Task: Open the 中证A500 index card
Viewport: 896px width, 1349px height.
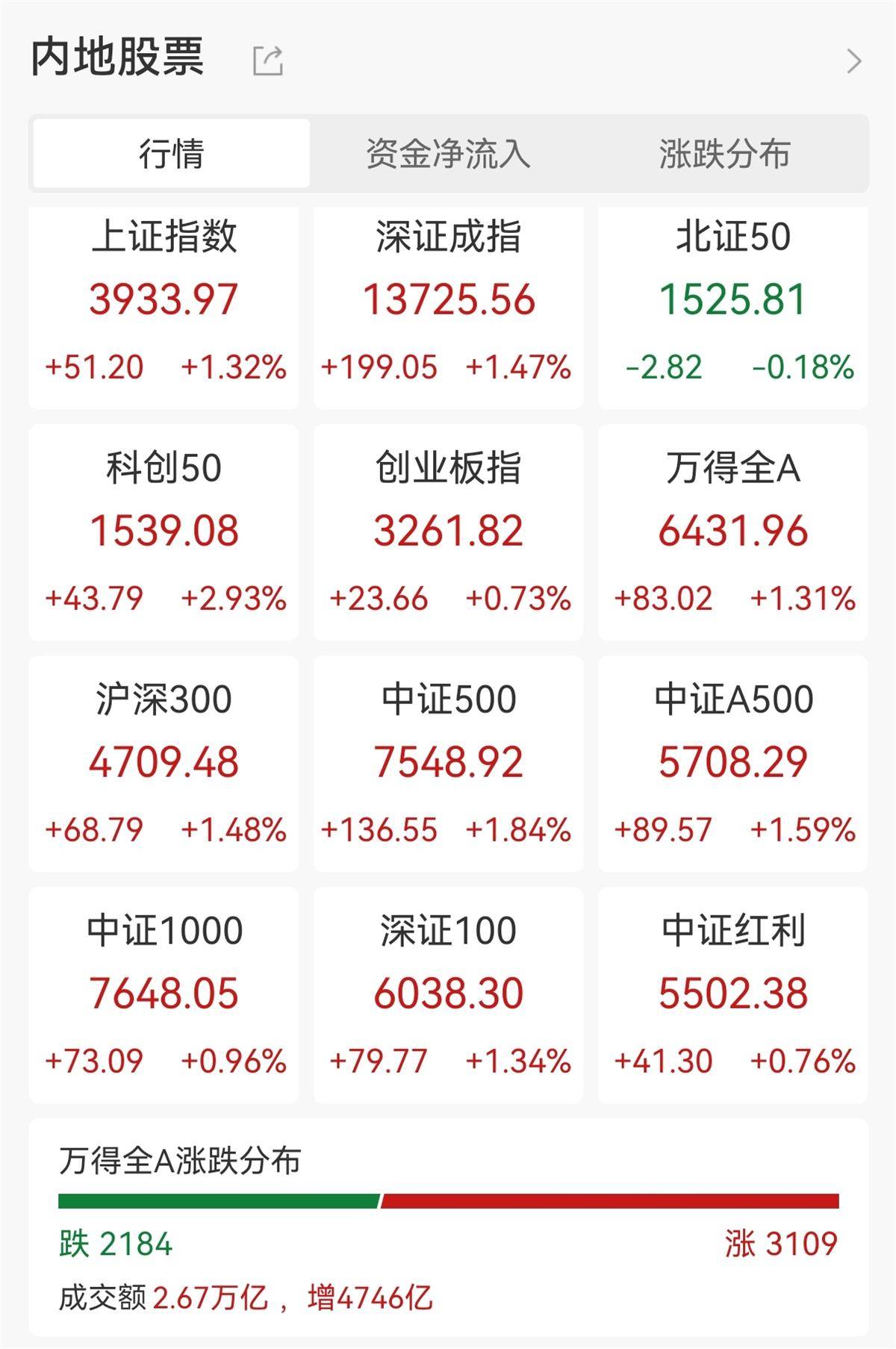Action: (732, 764)
